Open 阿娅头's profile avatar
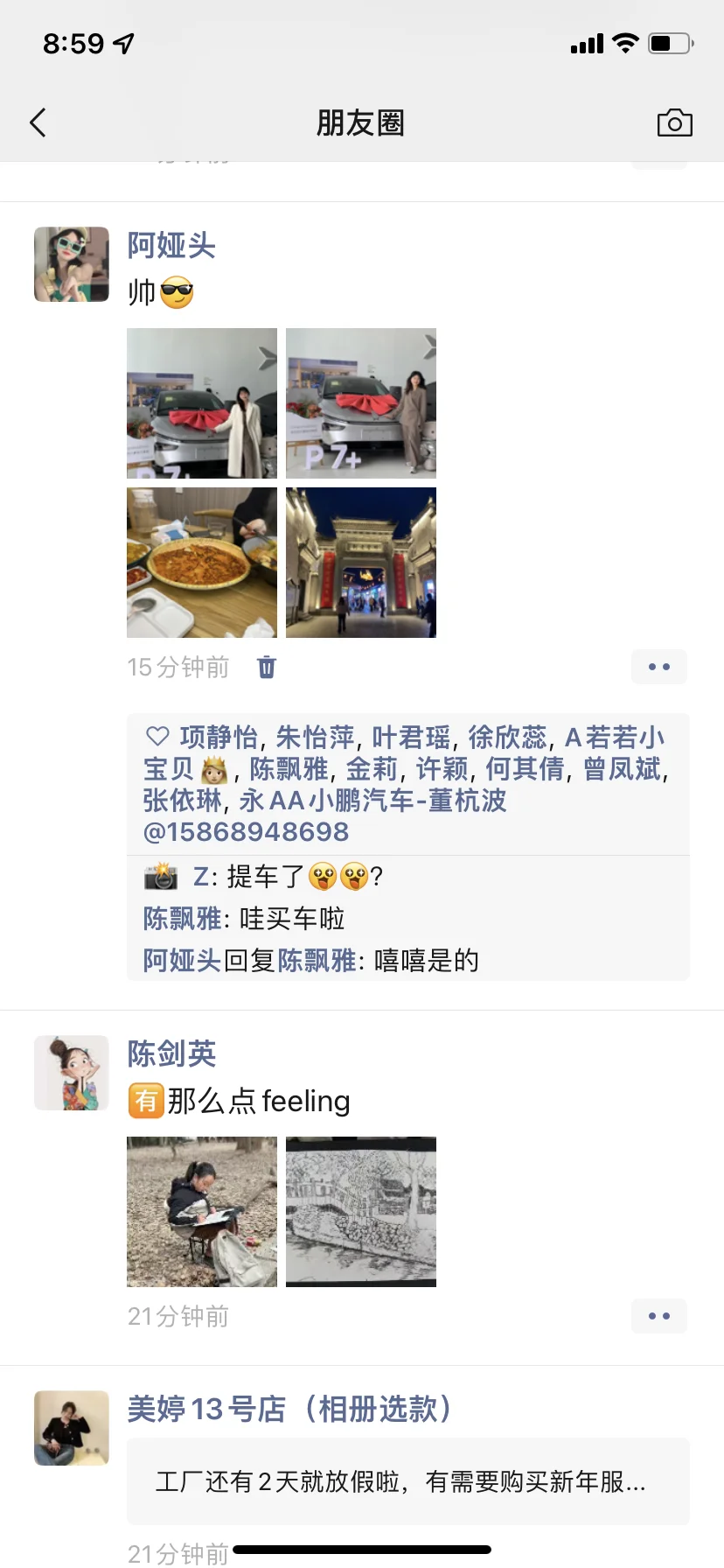The height and width of the screenshot is (1568, 724). click(72, 264)
